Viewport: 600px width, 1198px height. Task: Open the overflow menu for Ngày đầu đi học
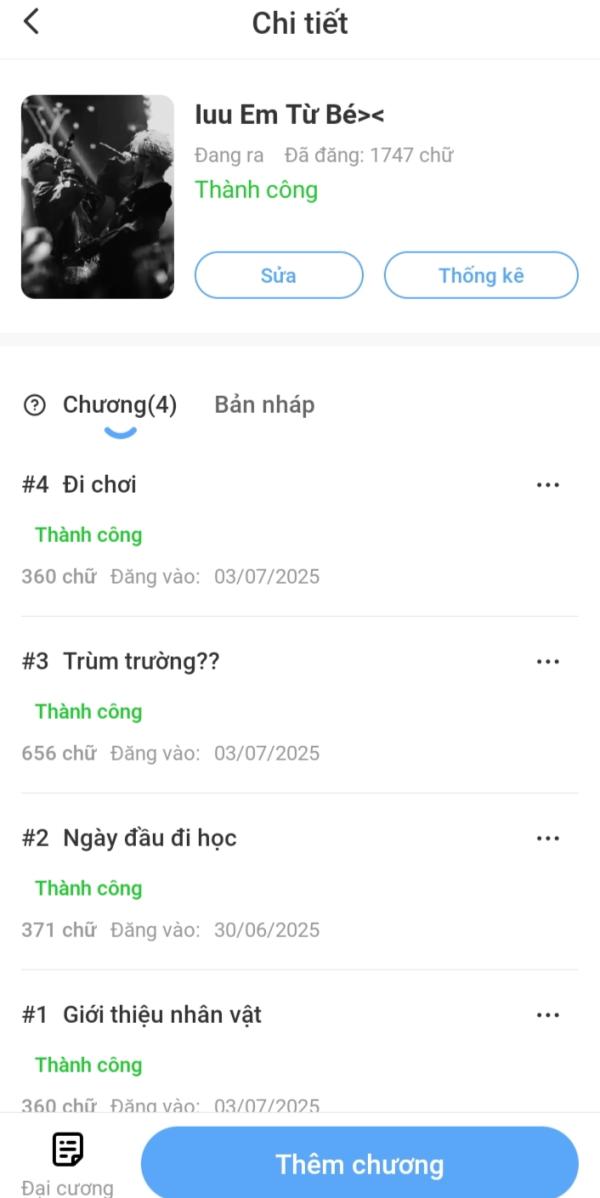click(x=547, y=838)
